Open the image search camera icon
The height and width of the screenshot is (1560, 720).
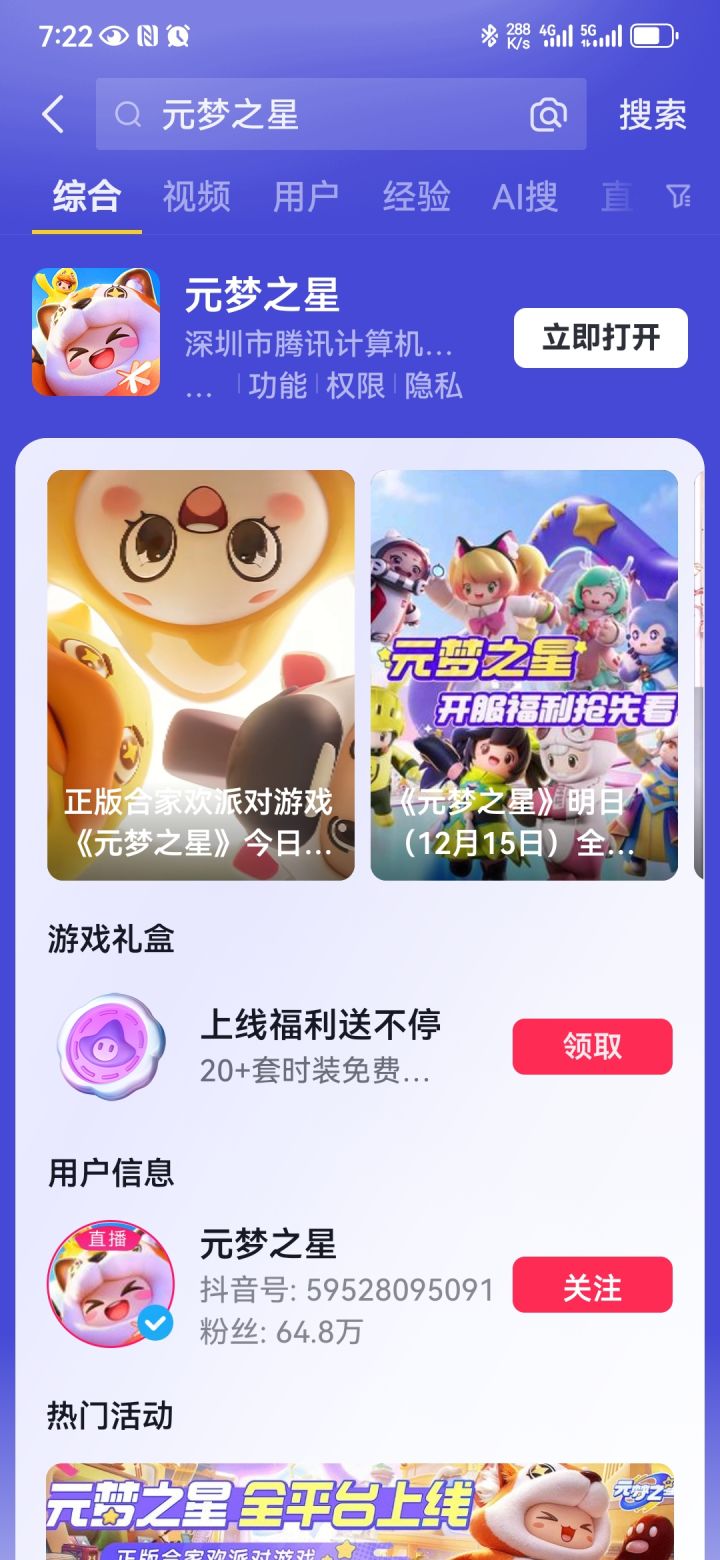coord(546,114)
